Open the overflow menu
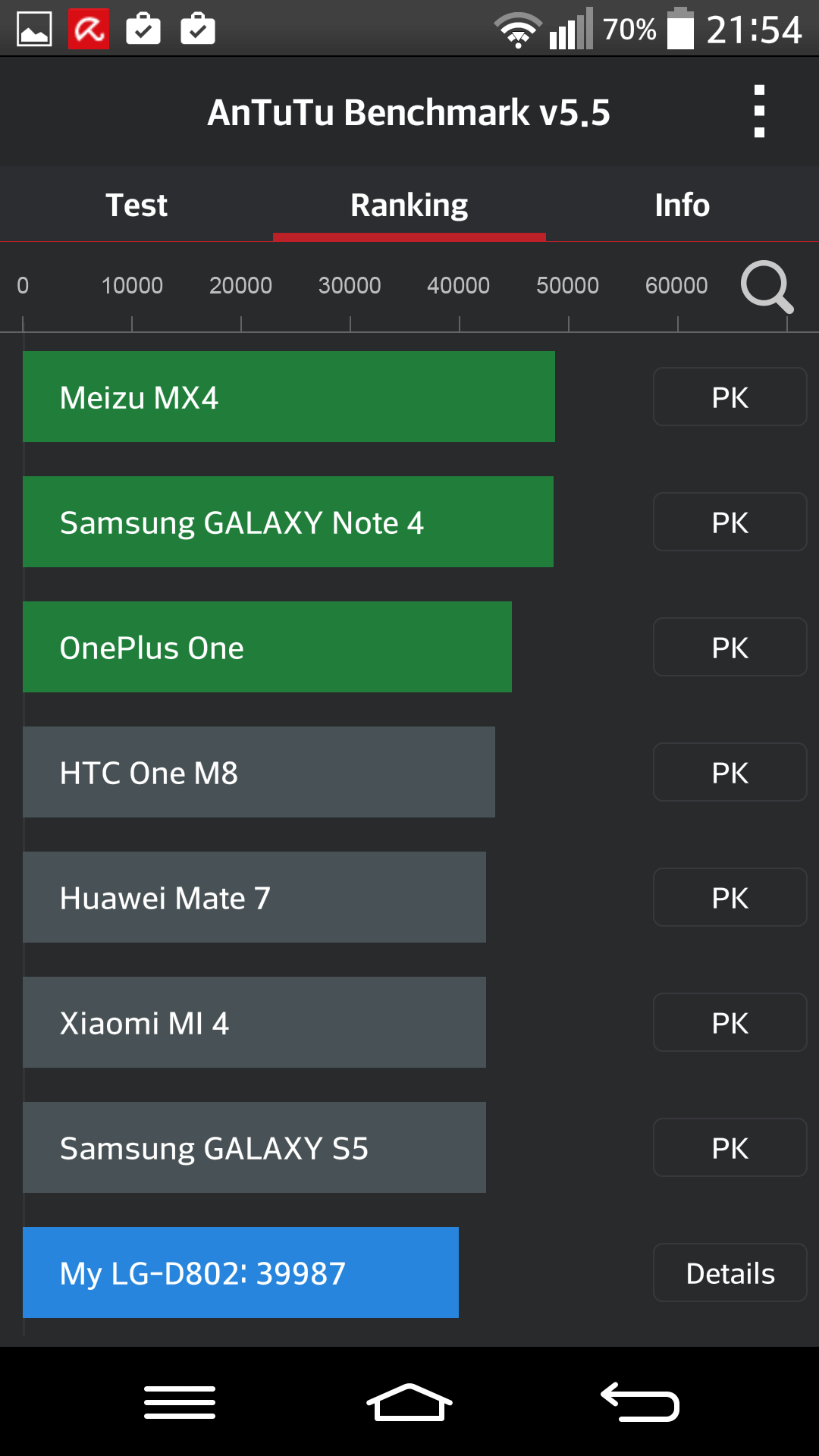This screenshot has width=819, height=1456. click(x=759, y=111)
